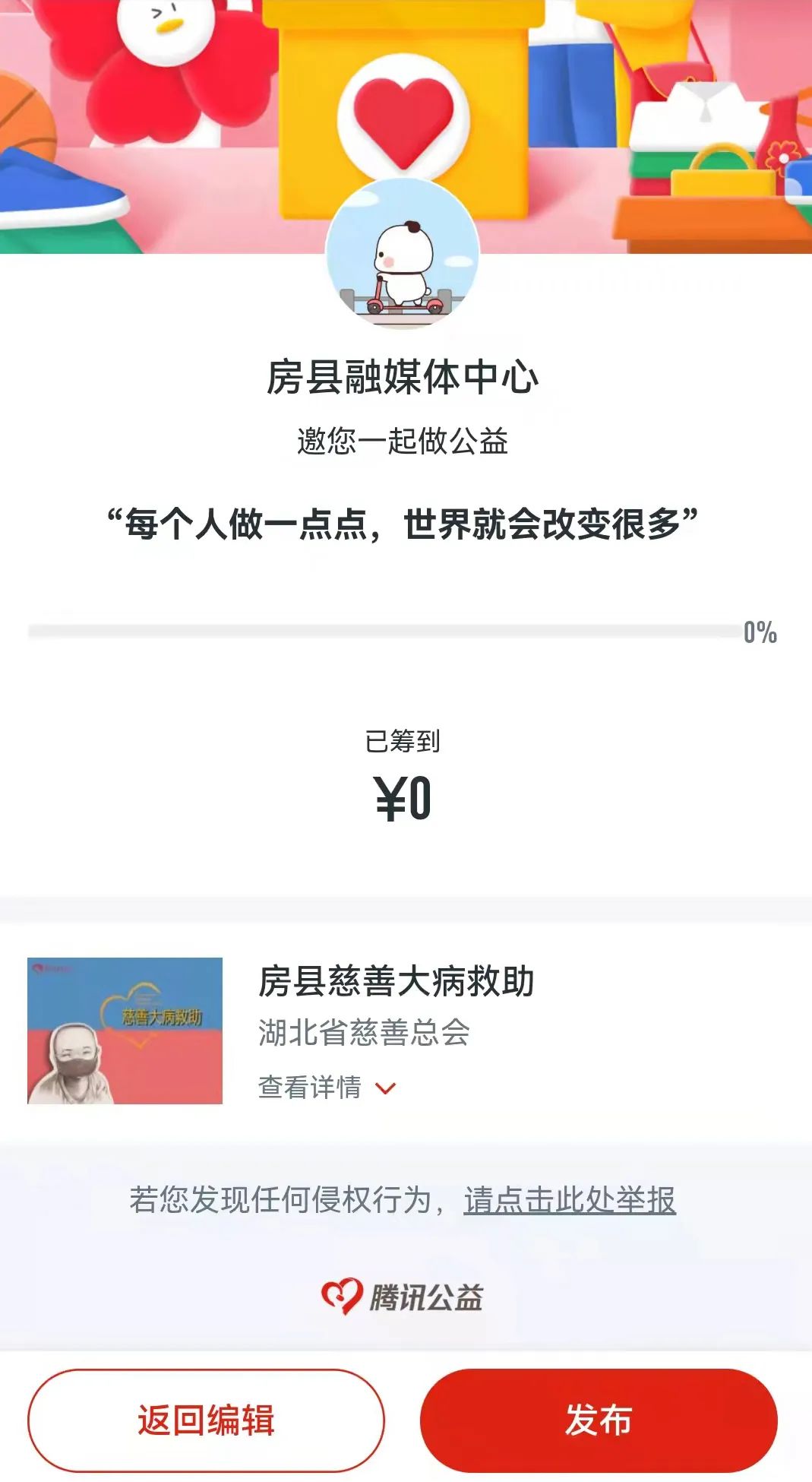812x1482 pixels.
Task: Go back via 返回编辑
Action: [206, 1420]
